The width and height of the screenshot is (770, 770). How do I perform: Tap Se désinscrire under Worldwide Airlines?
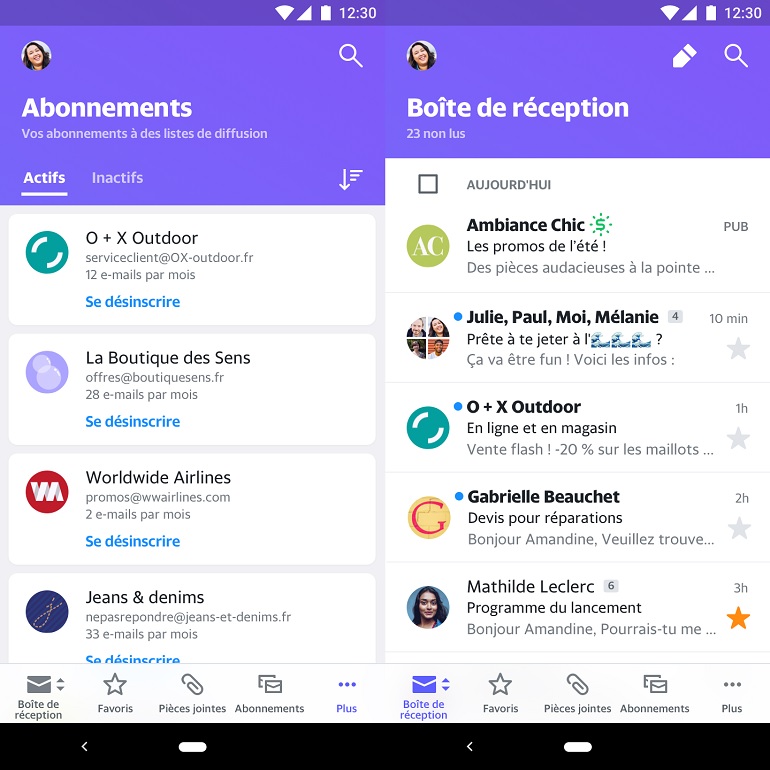133,541
